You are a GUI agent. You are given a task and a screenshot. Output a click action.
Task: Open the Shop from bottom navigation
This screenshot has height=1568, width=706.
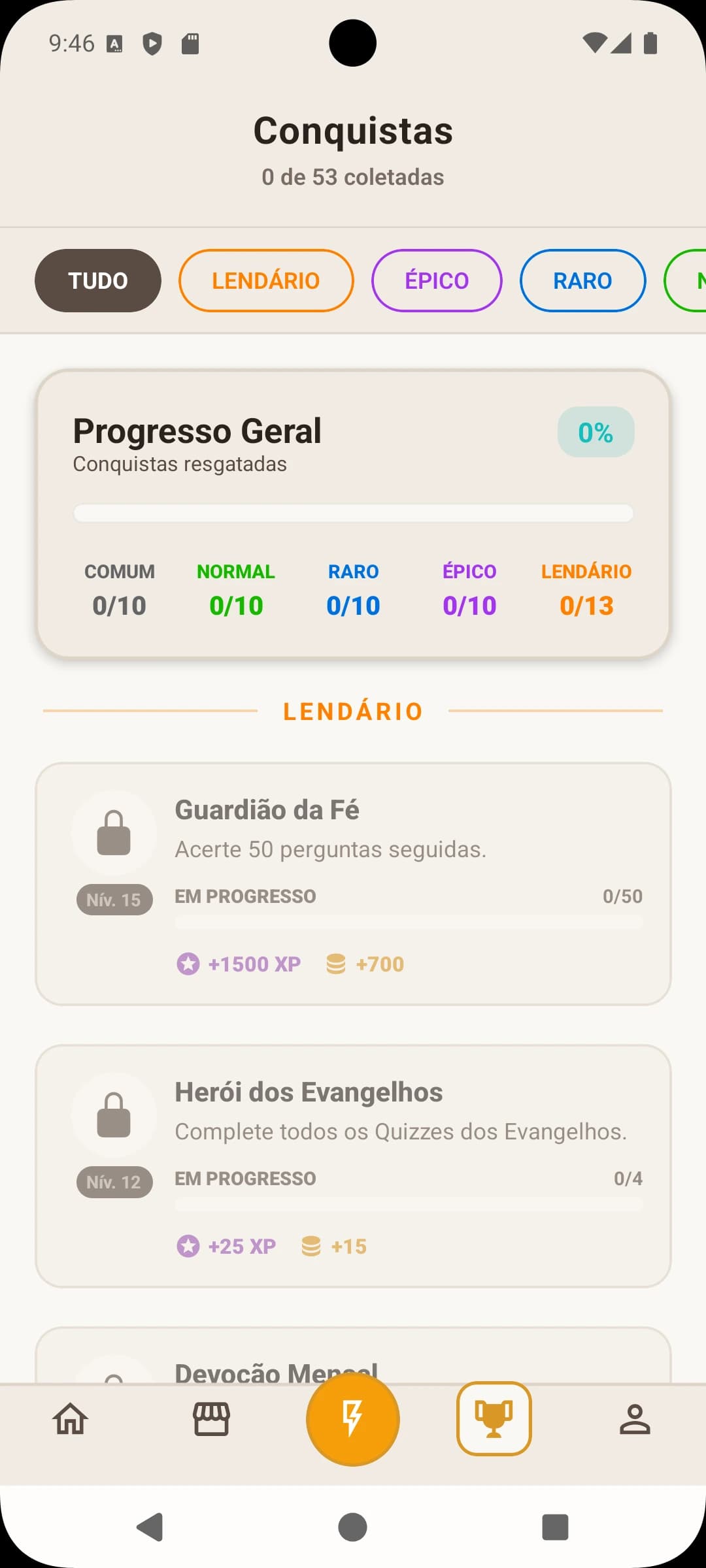(x=212, y=1418)
